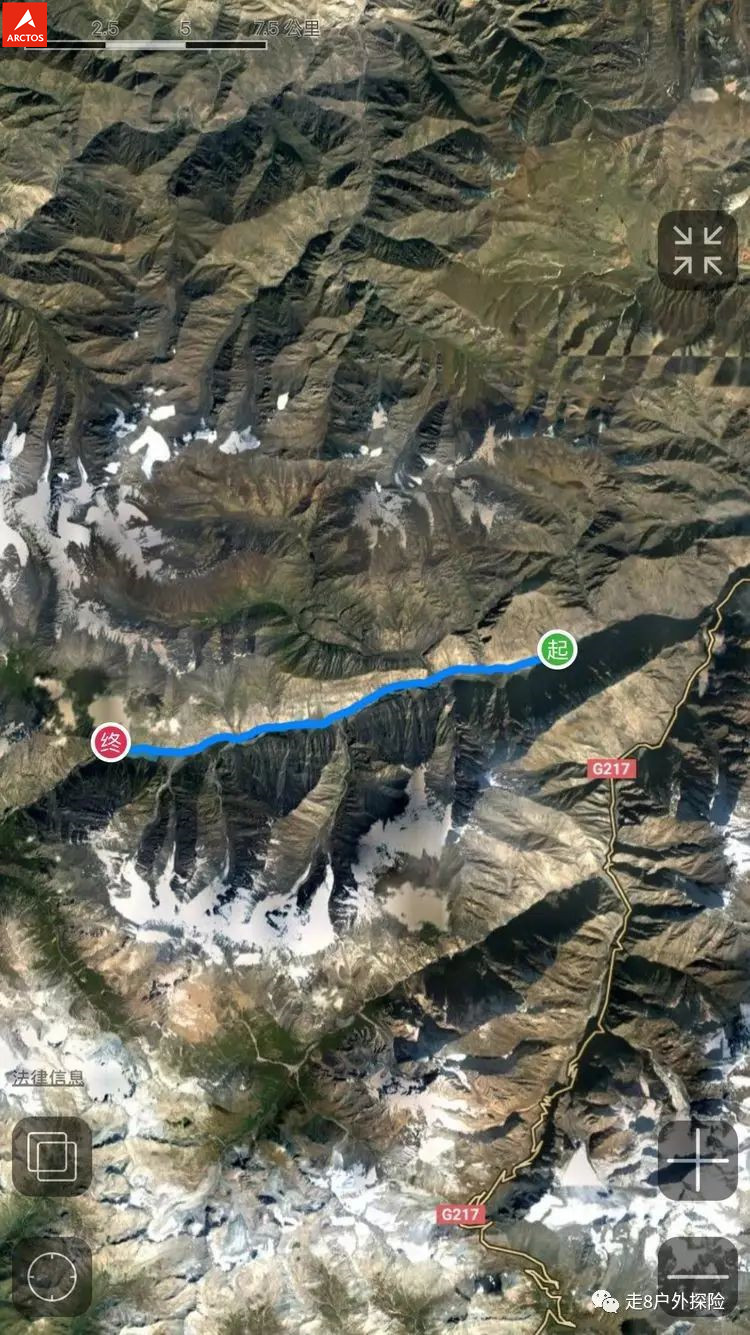Select the green 起 start marker

(x=557, y=649)
